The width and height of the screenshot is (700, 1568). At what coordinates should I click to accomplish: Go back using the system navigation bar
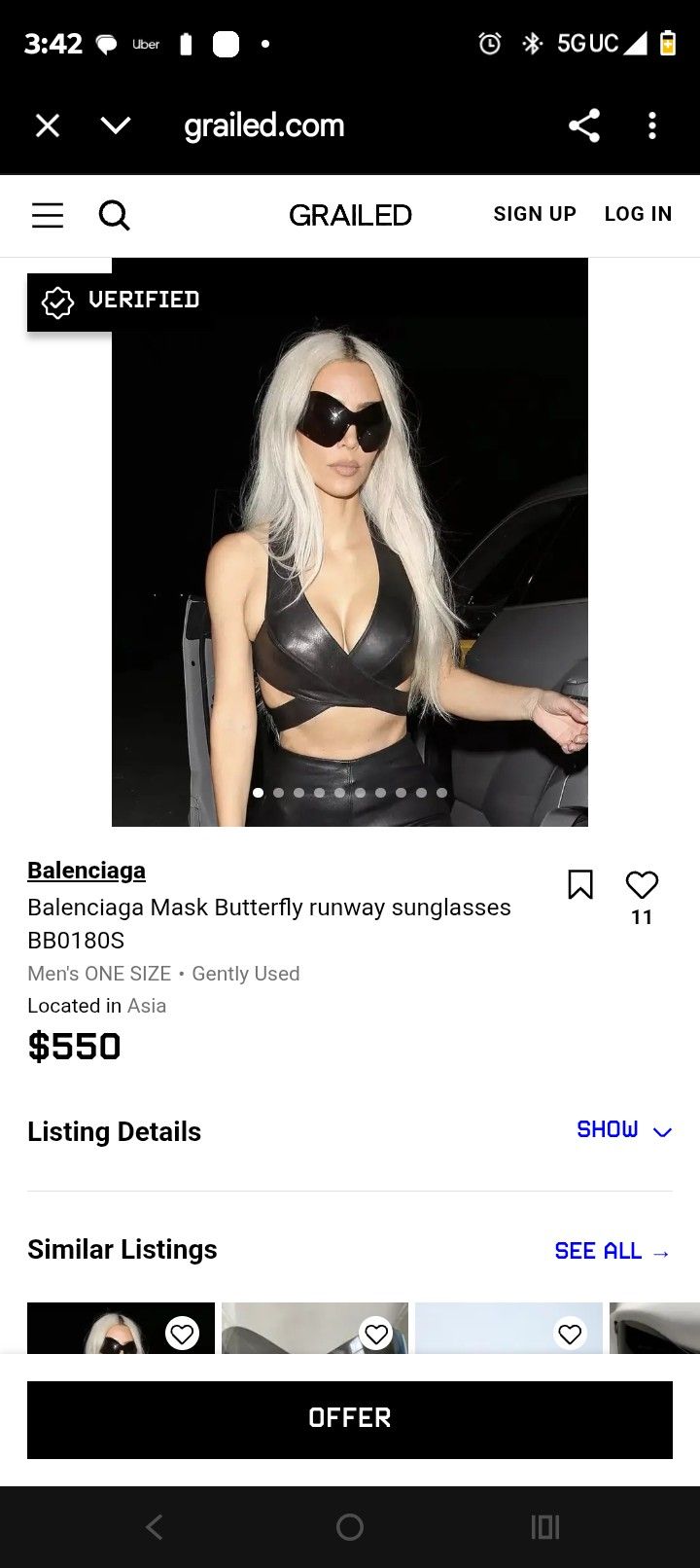coord(155,1527)
